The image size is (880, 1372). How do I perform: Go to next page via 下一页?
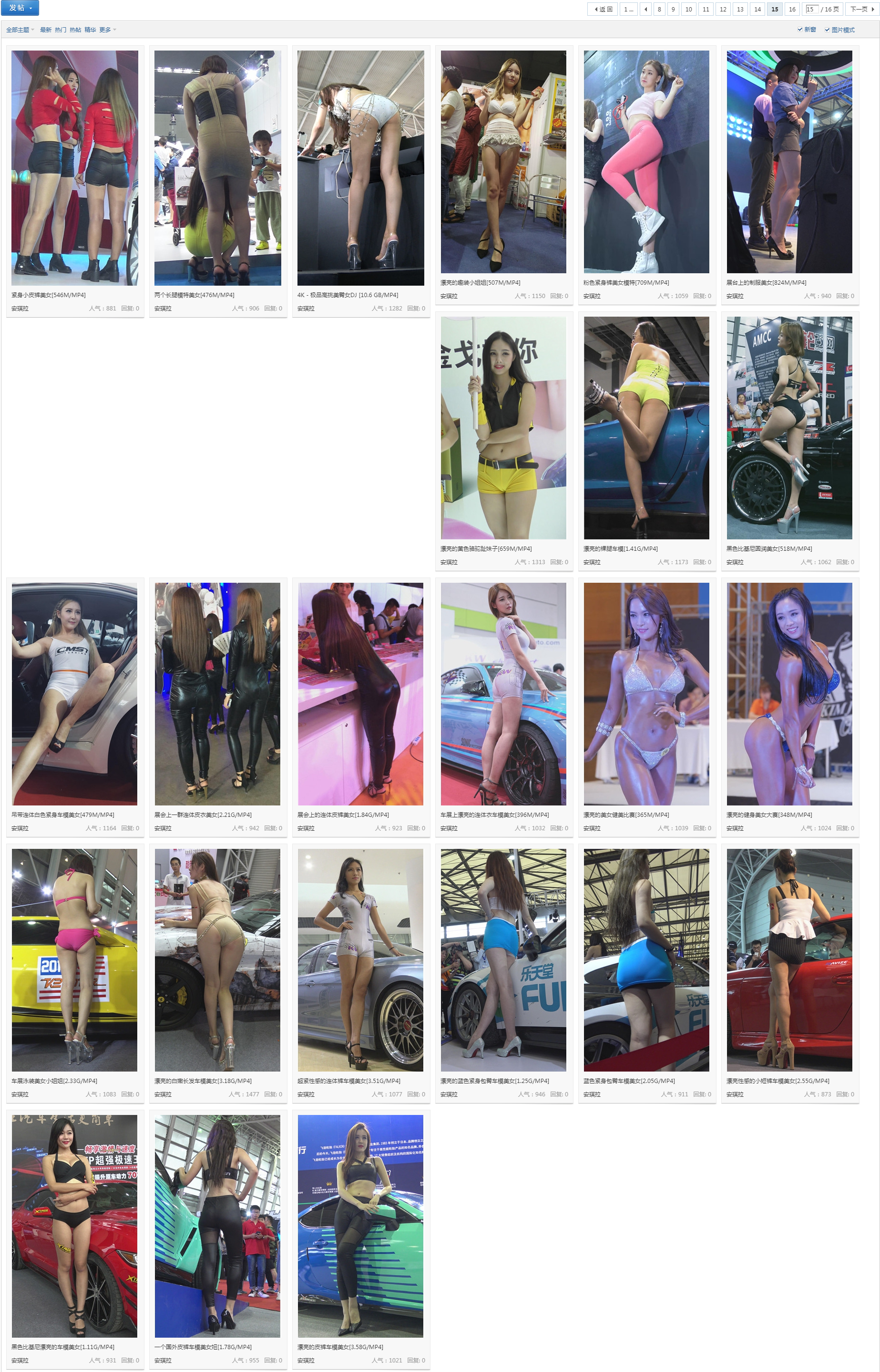[x=861, y=9]
